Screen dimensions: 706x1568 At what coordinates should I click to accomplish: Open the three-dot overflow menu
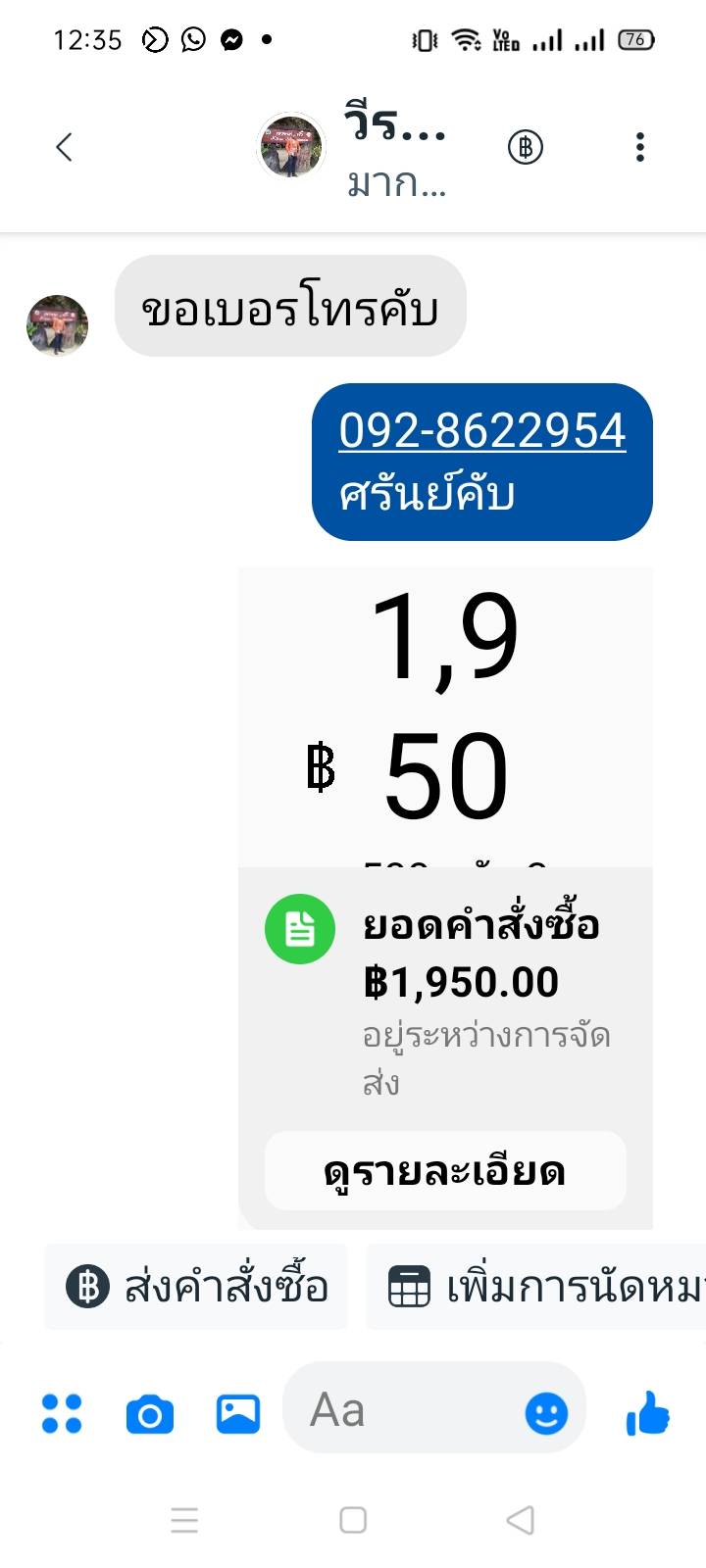point(639,148)
